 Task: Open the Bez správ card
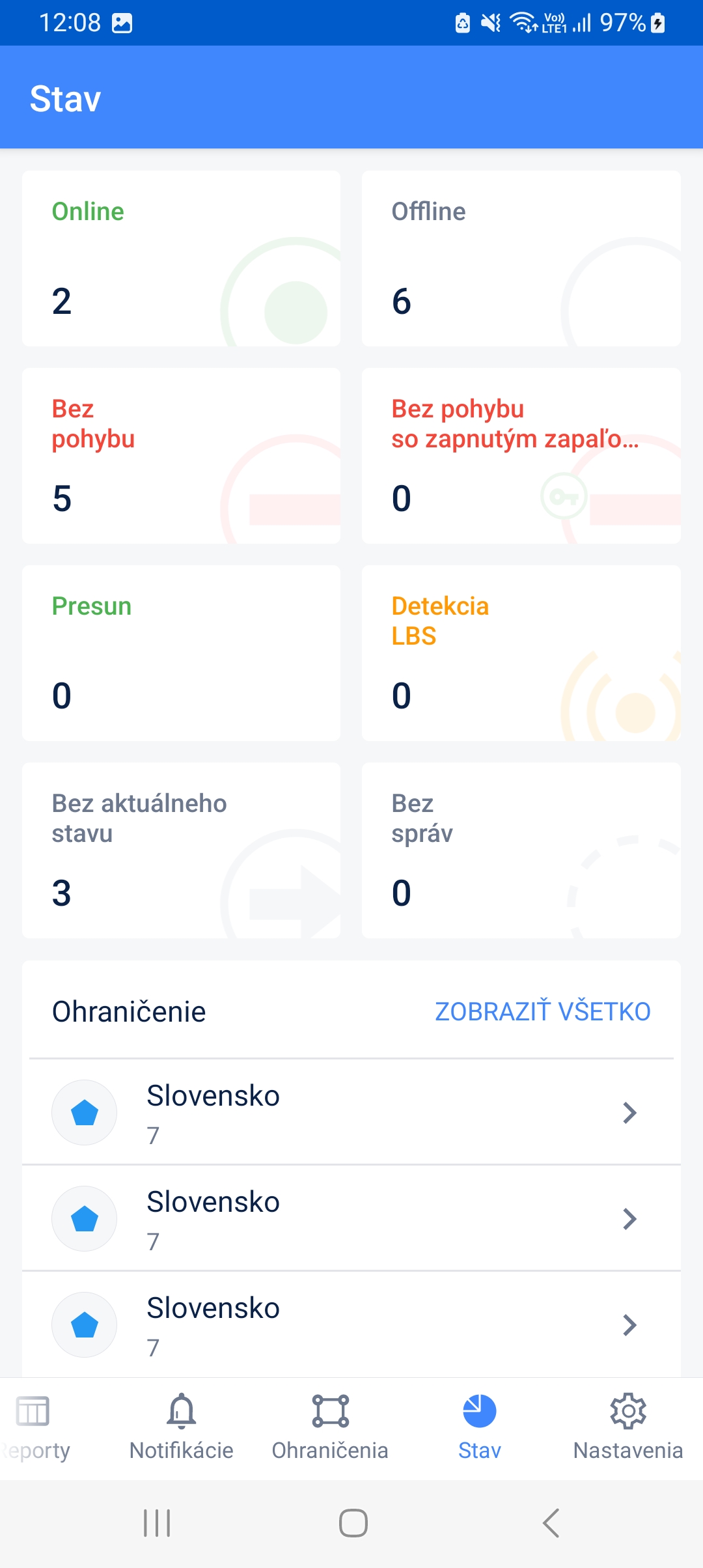(x=521, y=850)
